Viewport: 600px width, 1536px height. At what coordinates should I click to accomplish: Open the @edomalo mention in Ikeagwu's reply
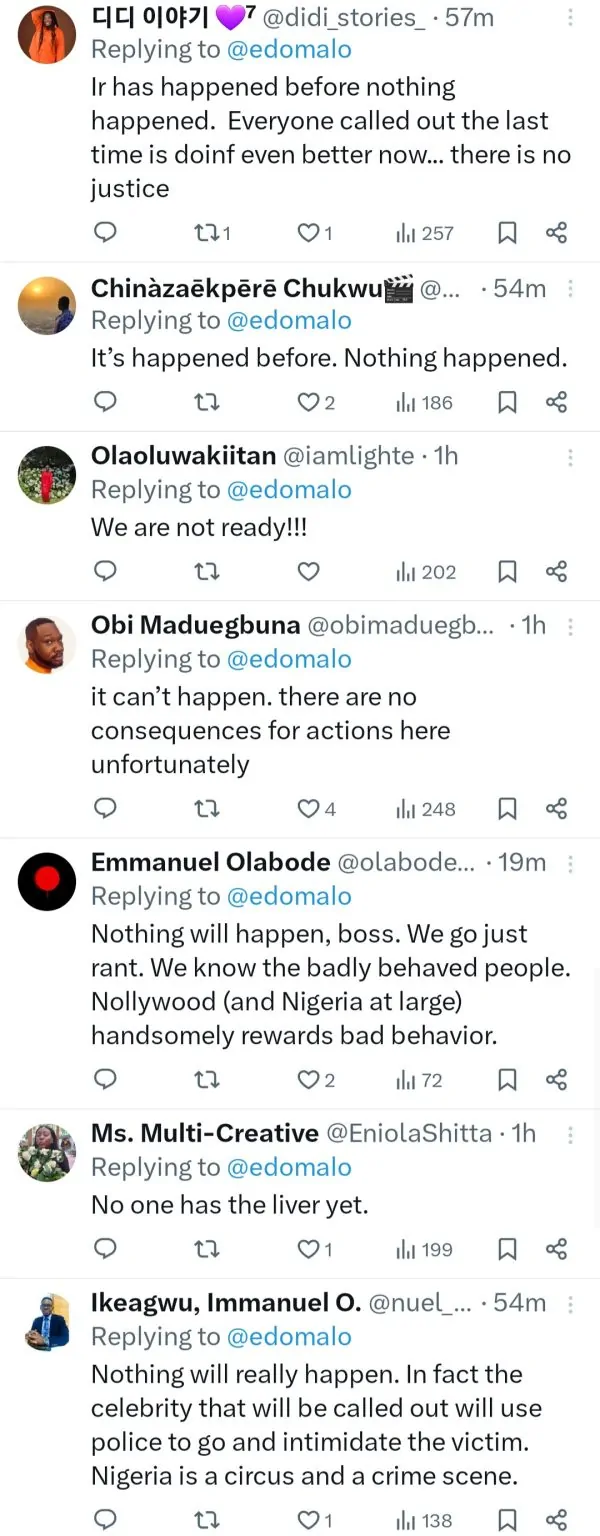click(289, 1337)
